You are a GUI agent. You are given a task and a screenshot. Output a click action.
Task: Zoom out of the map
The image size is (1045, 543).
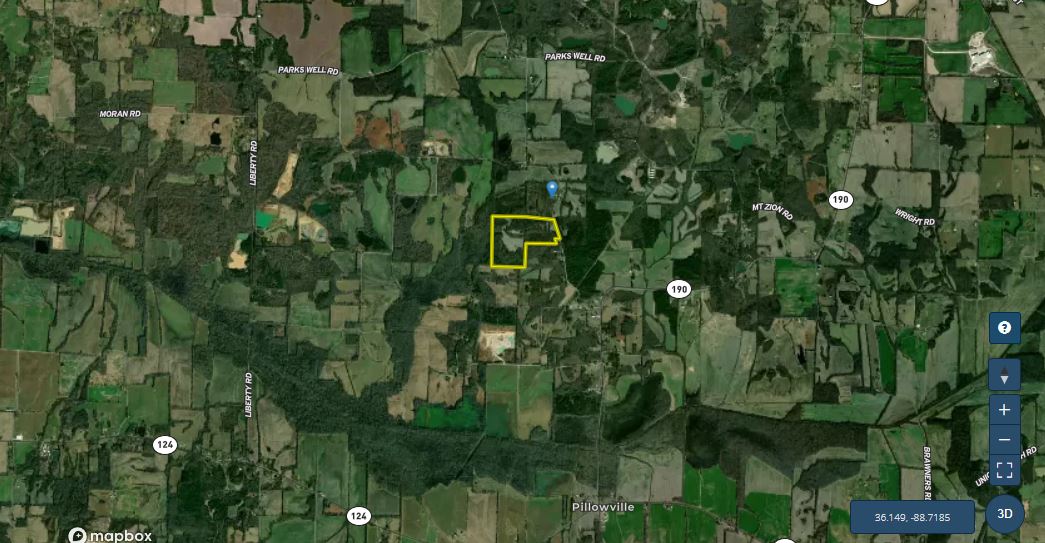[x=1004, y=440]
